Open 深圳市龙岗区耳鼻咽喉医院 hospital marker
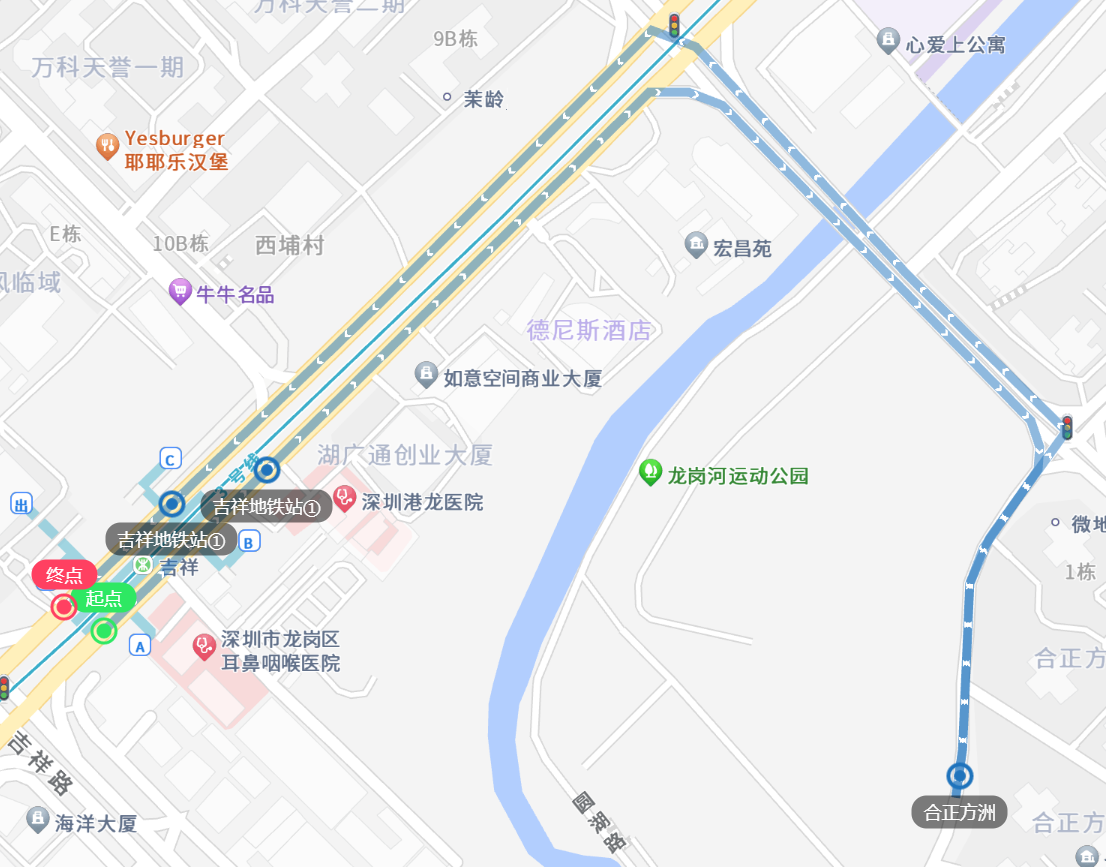Image resolution: width=1106 pixels, height=867 pixels. tap(204, 647)
